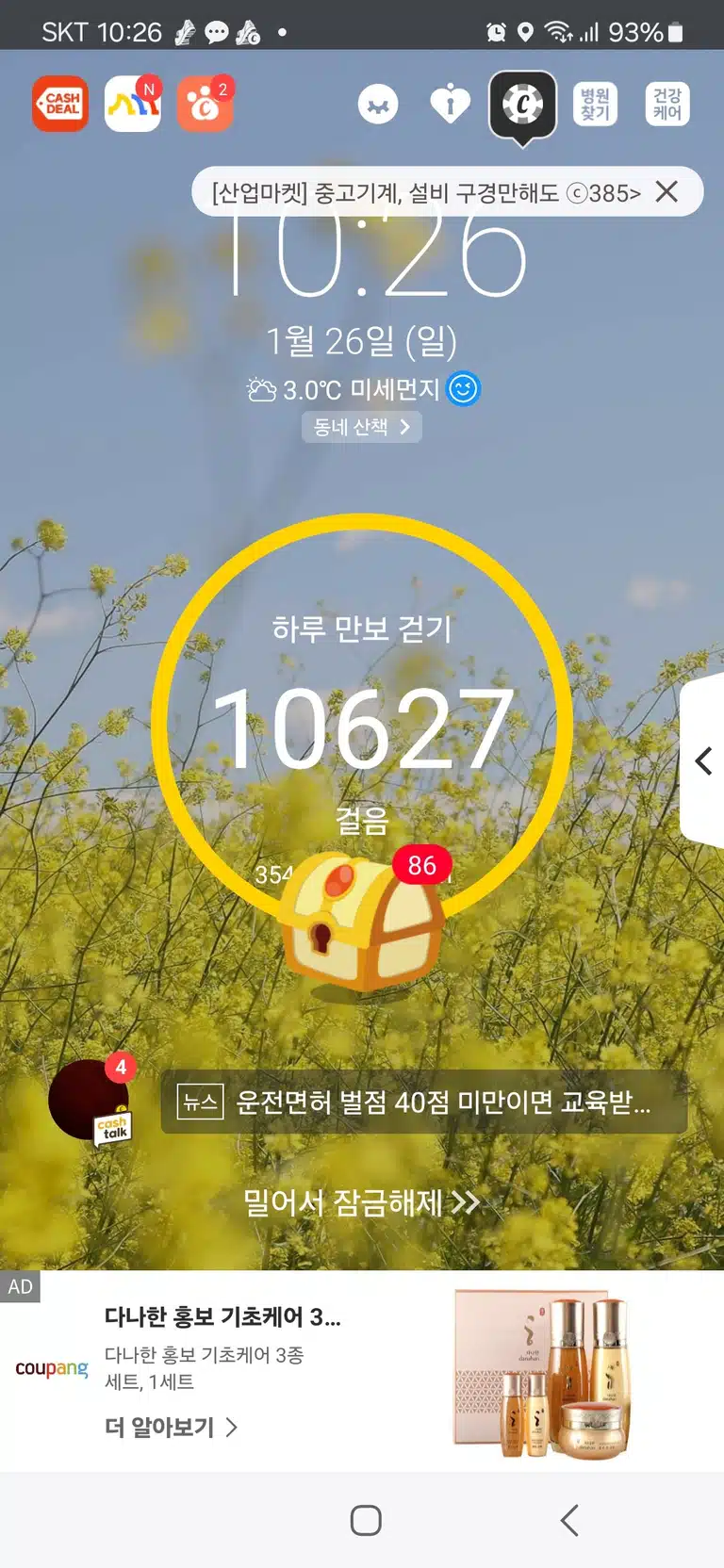Tap the system back button

(x=569, y=1520)
